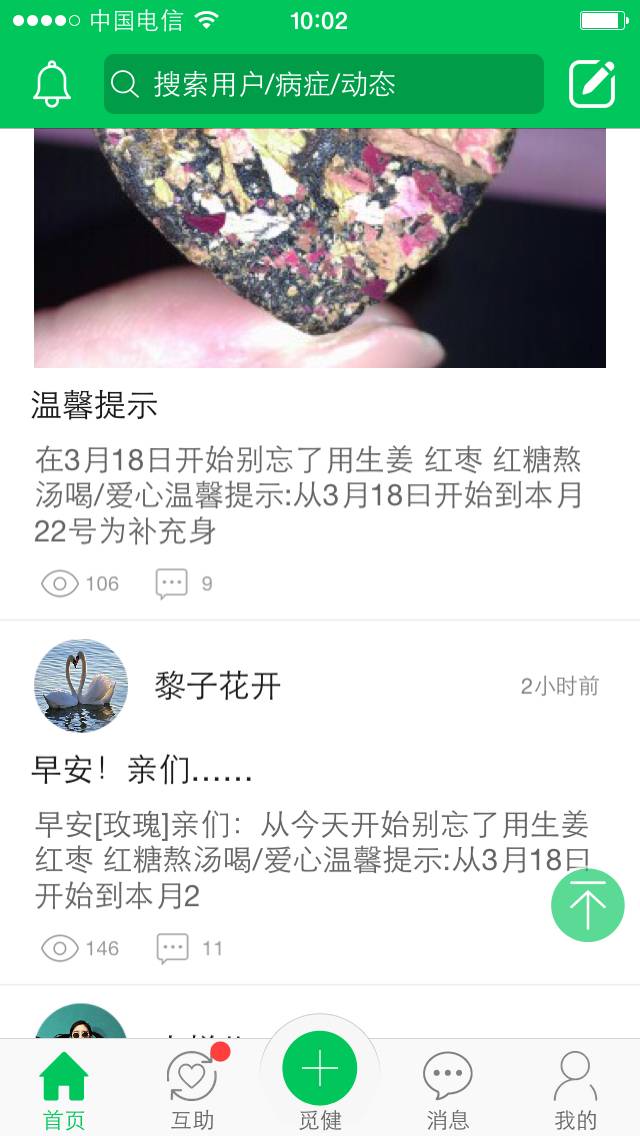Go to the 消息 tab
Screen dimensions: 640x1136
447,1090
